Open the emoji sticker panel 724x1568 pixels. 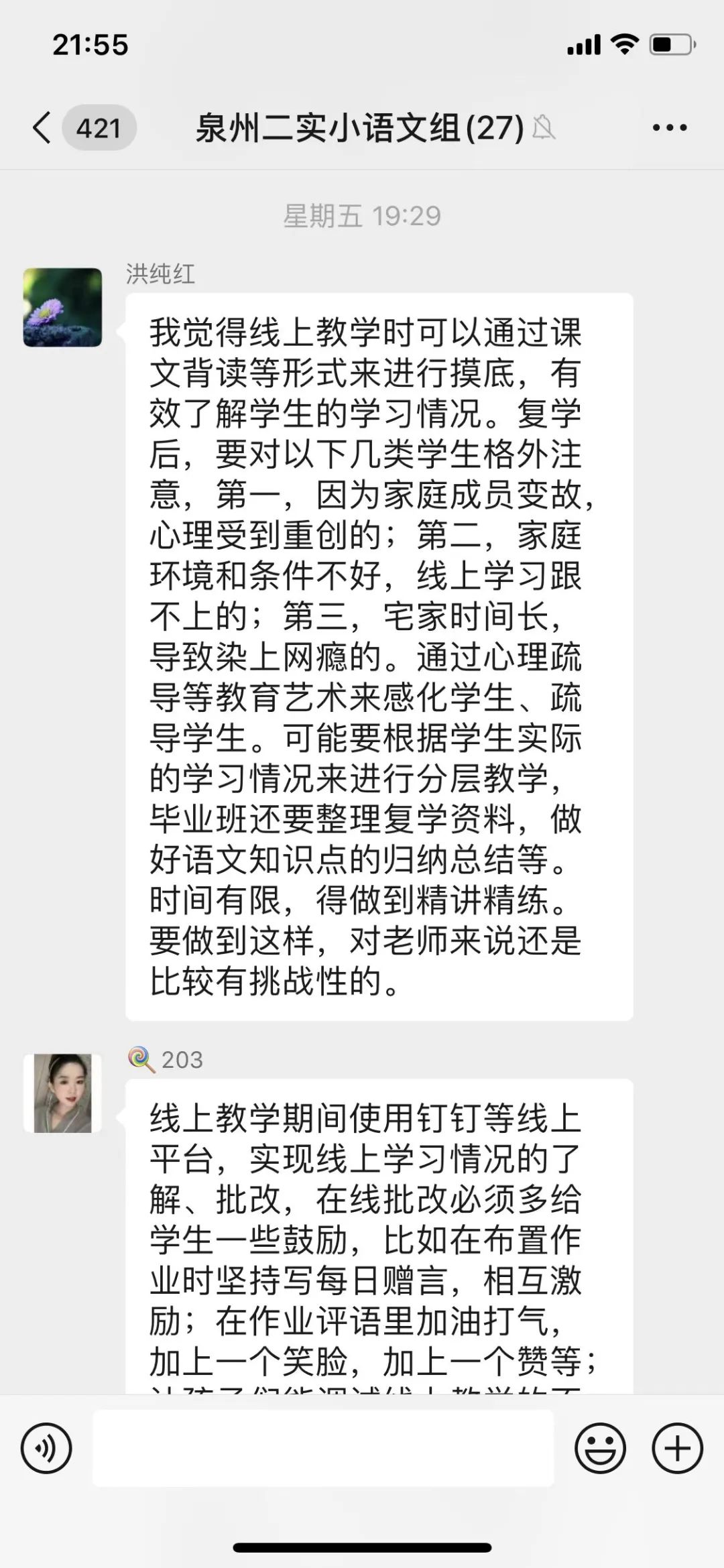tap(600, 1449)
